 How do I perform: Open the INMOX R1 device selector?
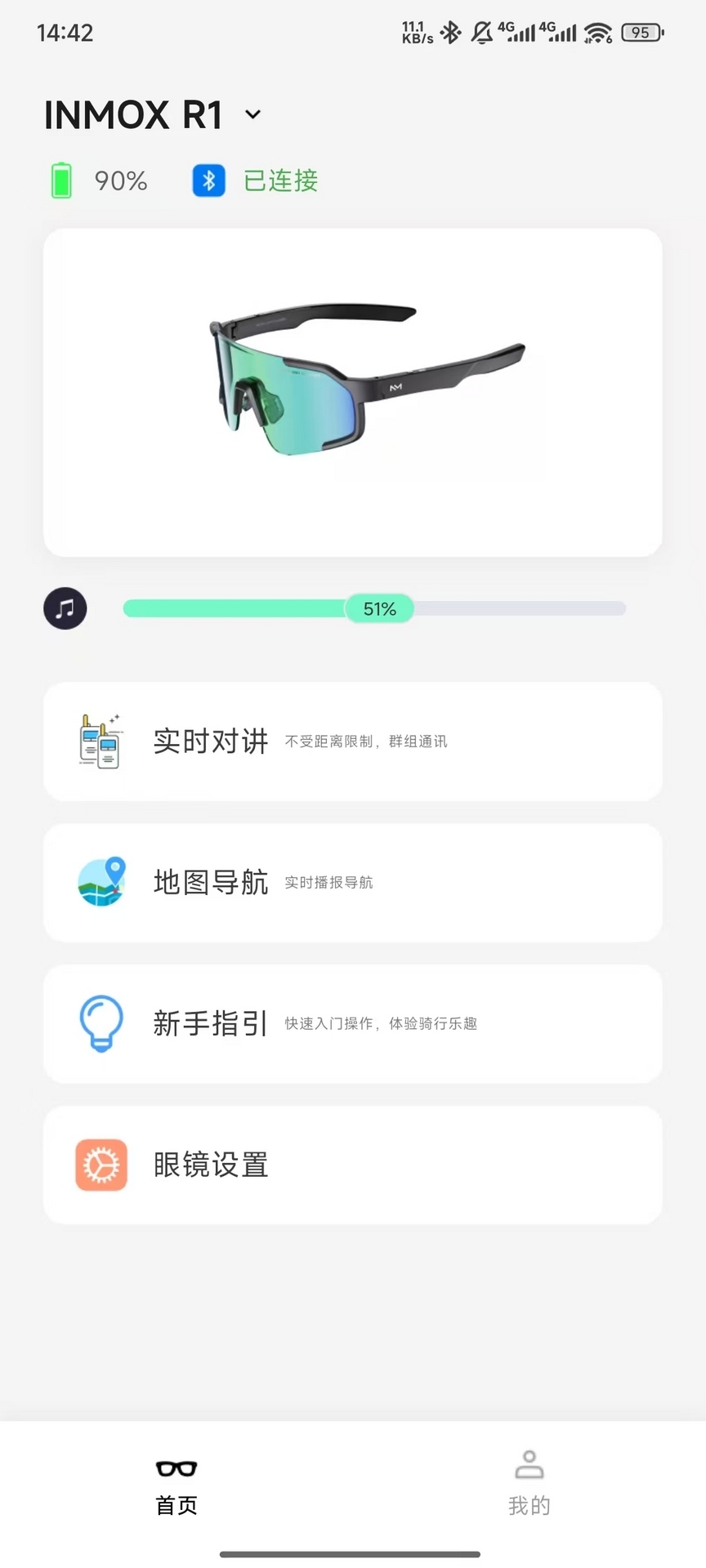(135, 114)
